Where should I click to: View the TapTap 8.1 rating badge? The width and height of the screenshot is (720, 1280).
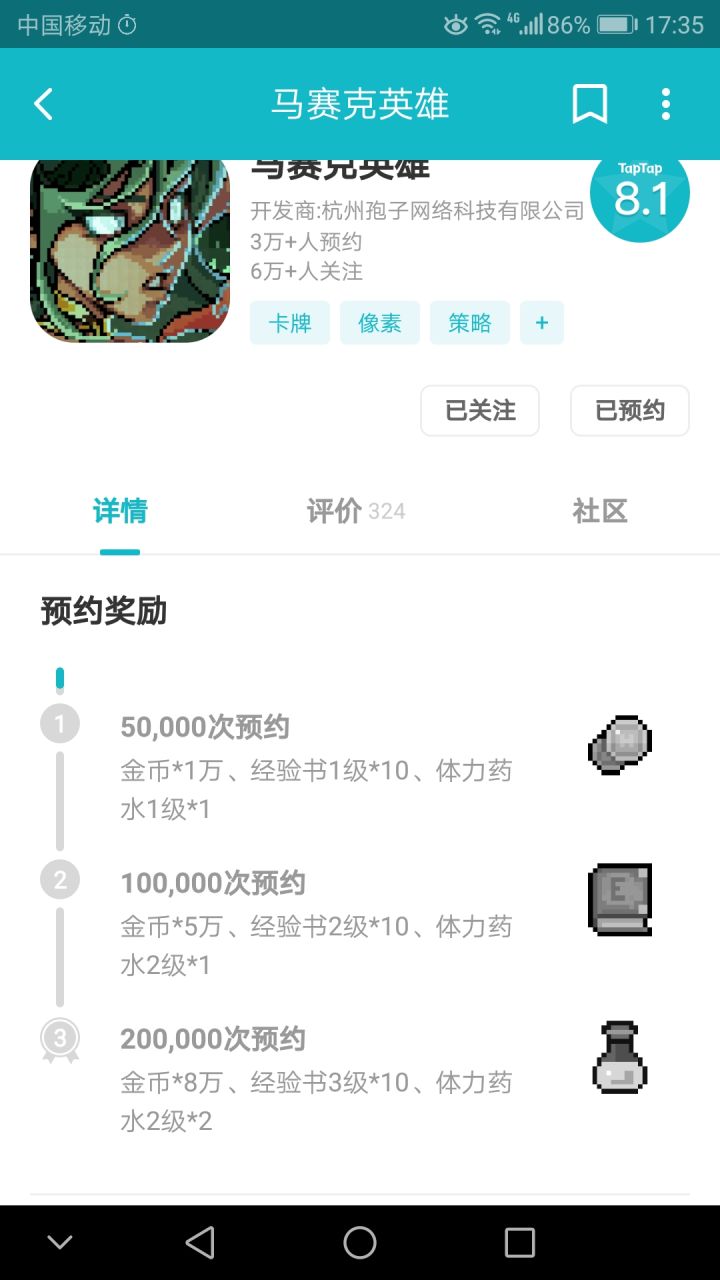640,196
